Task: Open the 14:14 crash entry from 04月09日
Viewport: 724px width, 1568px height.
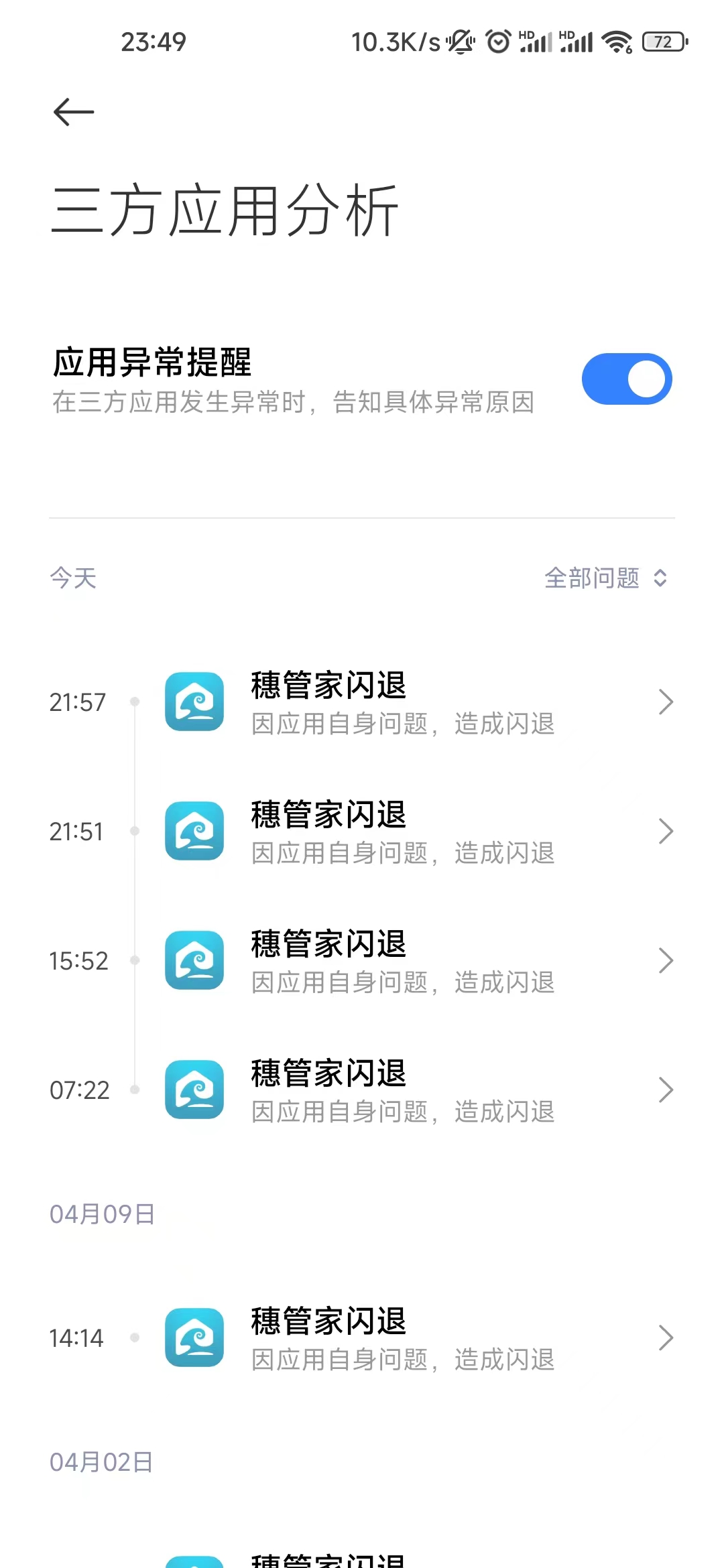Action: point(362,1338)
